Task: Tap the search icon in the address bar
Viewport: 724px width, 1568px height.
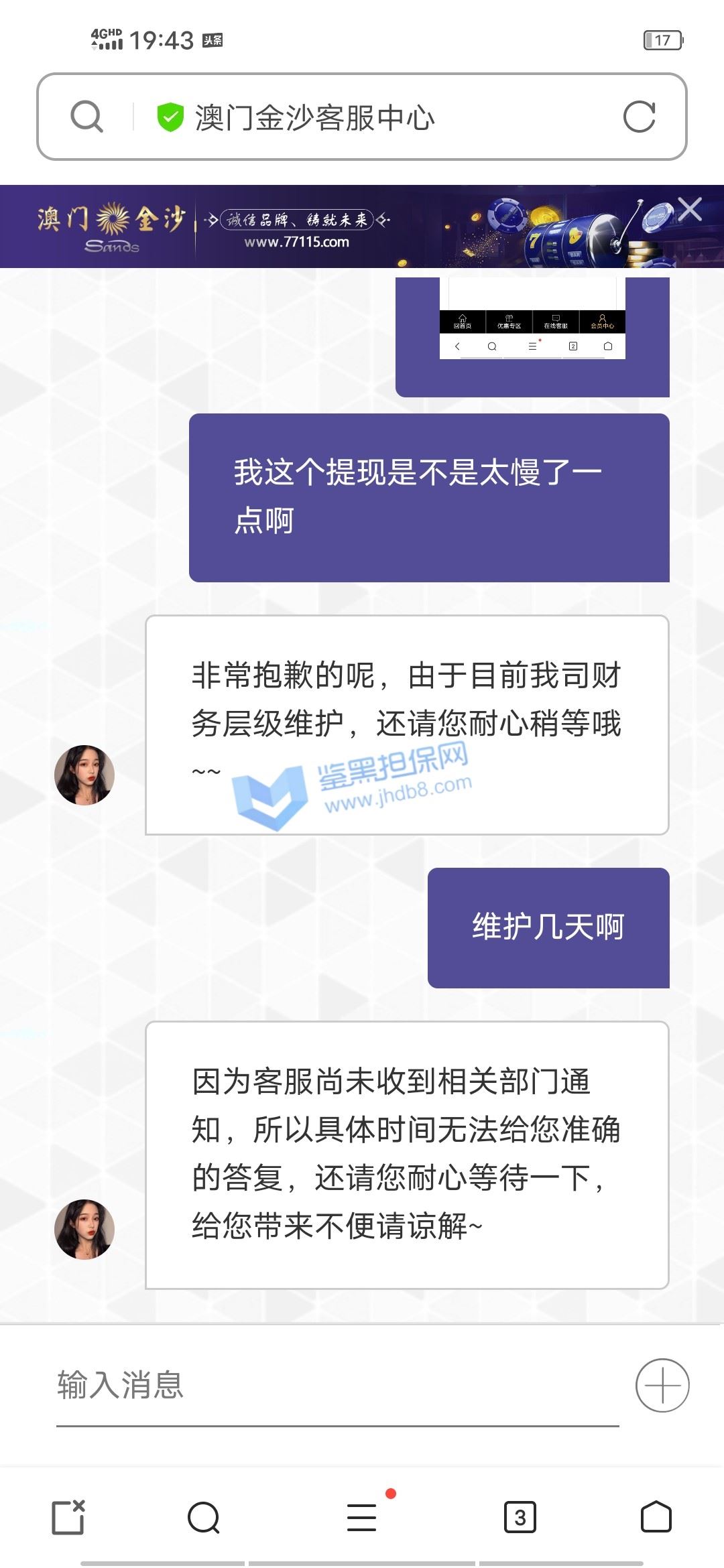Action: [x=86, y=117]
